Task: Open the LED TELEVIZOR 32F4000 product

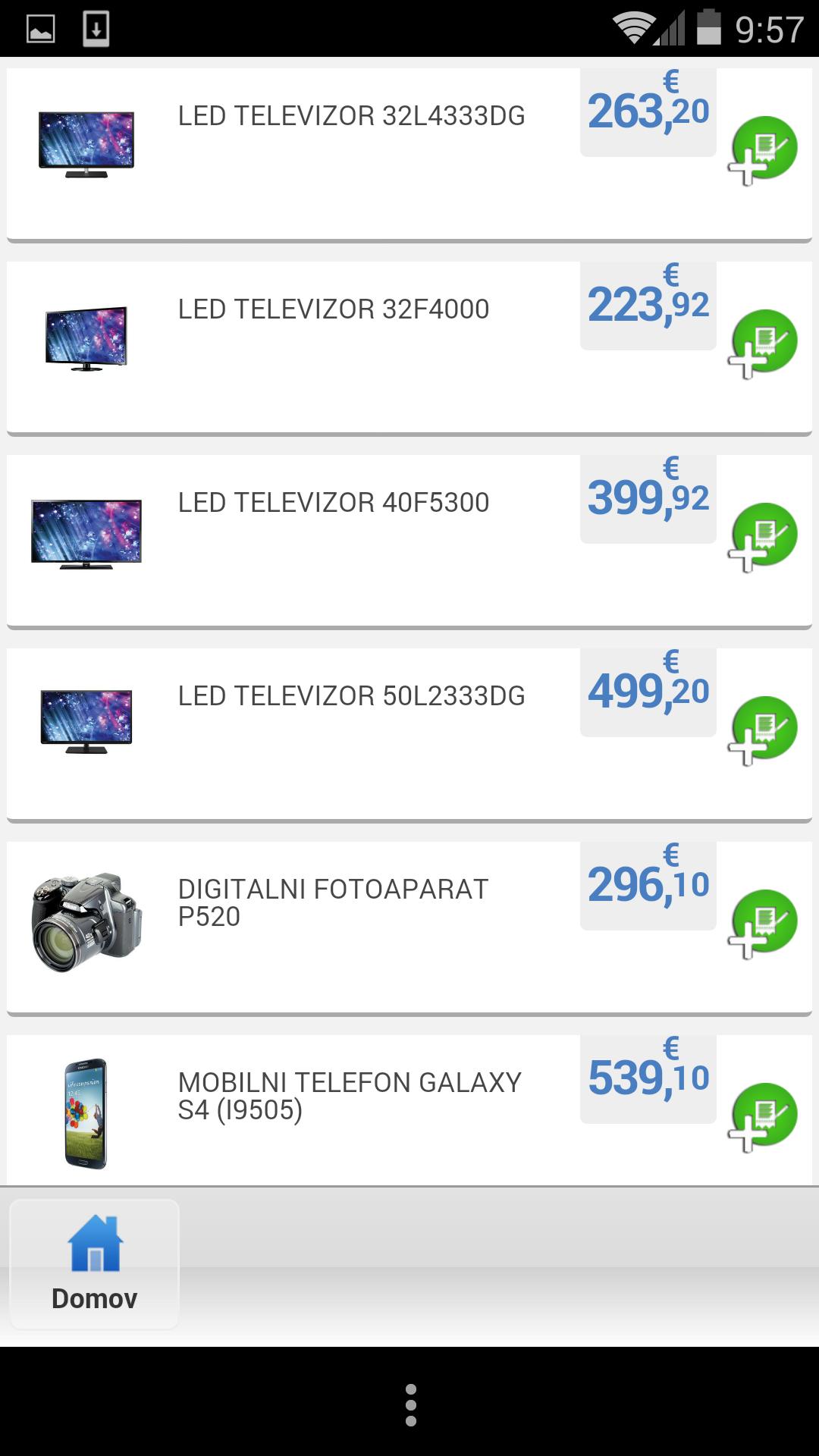Action: tap(334, 309)
